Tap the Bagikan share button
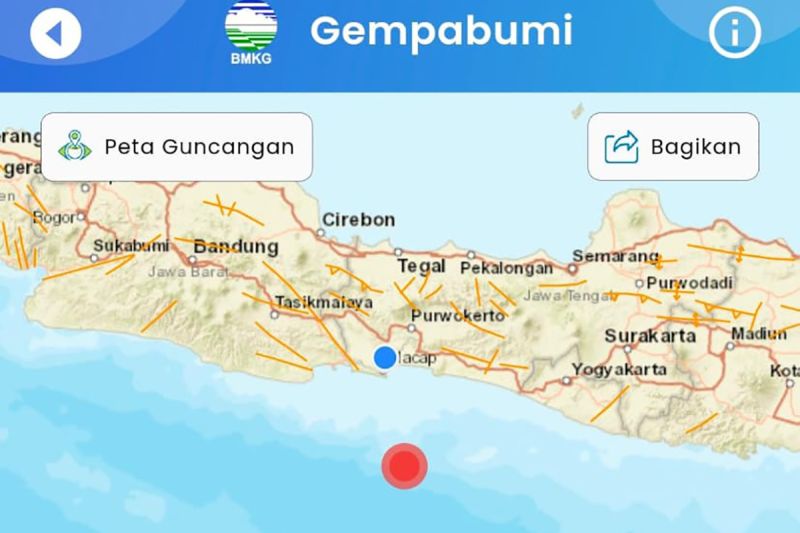Image resolution: width=800 pixels, height=533 pixels. [673, 147]
